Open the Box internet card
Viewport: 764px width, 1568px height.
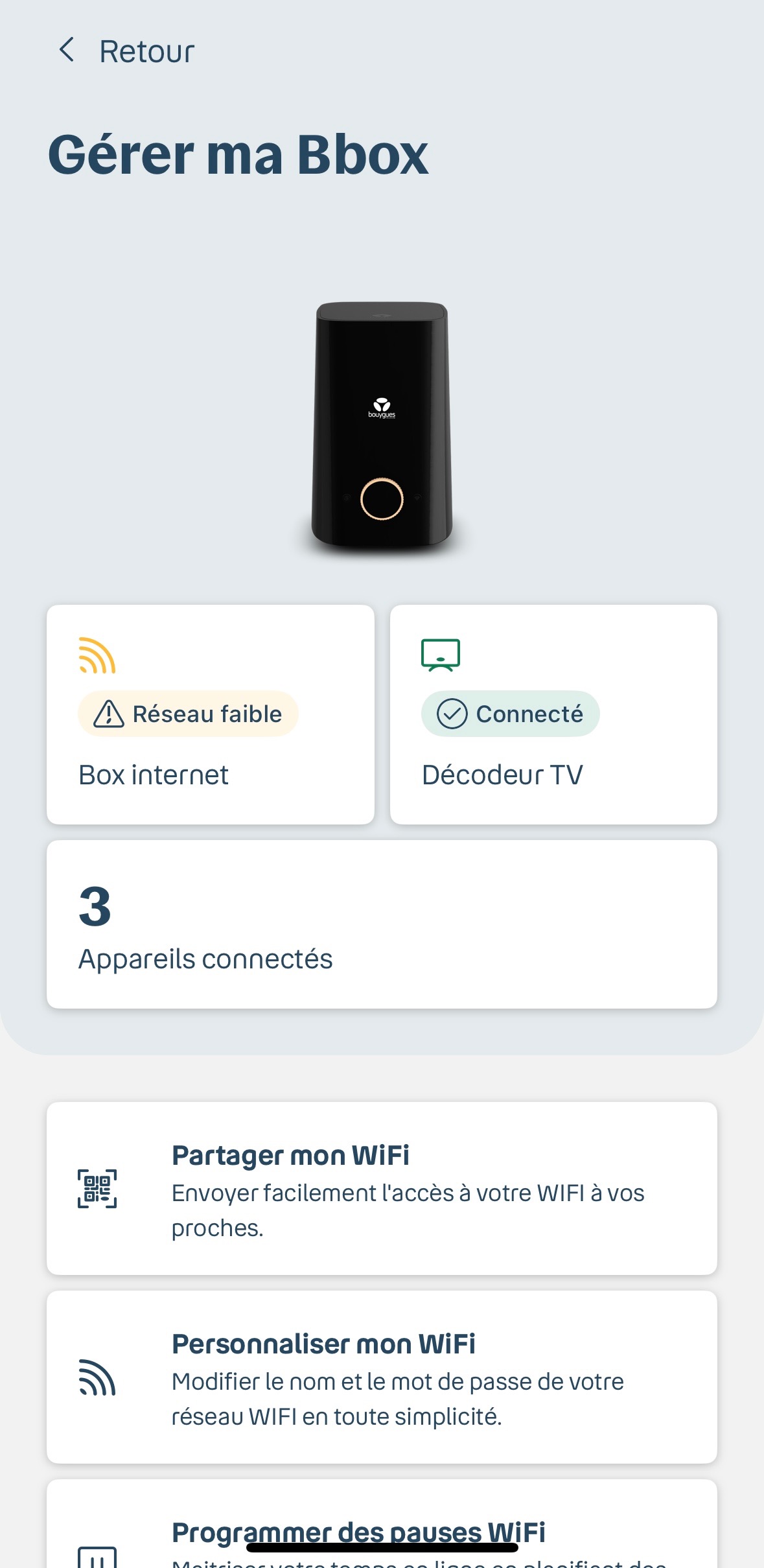tap(211, 714)
